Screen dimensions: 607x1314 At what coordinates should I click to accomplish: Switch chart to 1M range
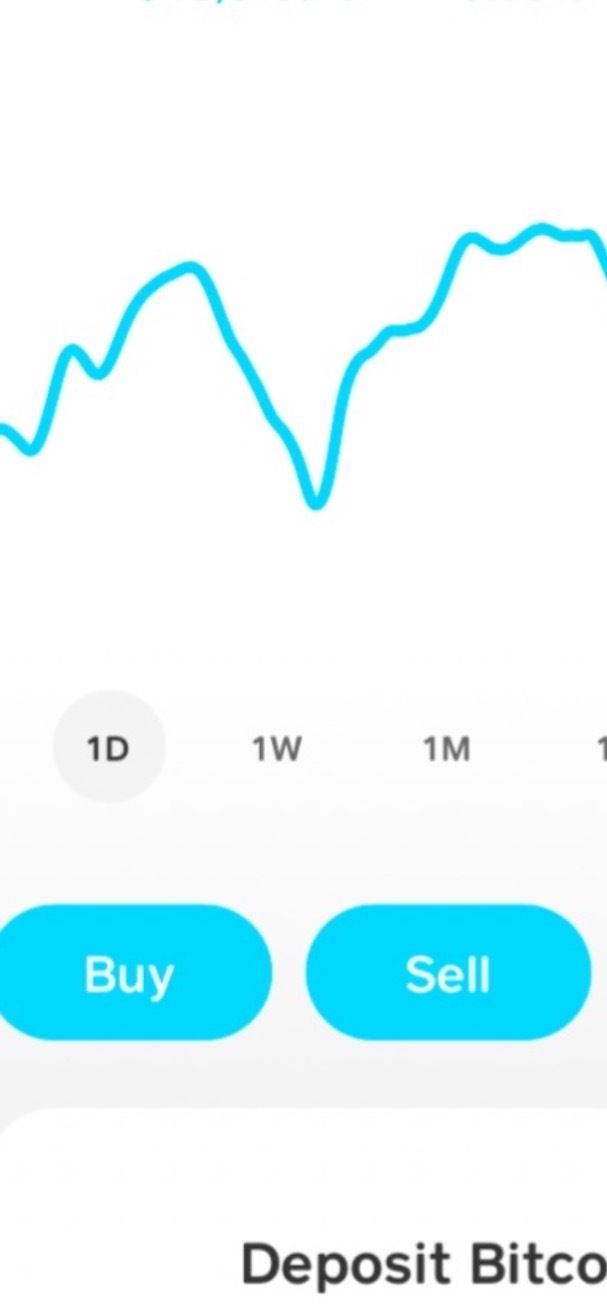click(x=446, y=748)
